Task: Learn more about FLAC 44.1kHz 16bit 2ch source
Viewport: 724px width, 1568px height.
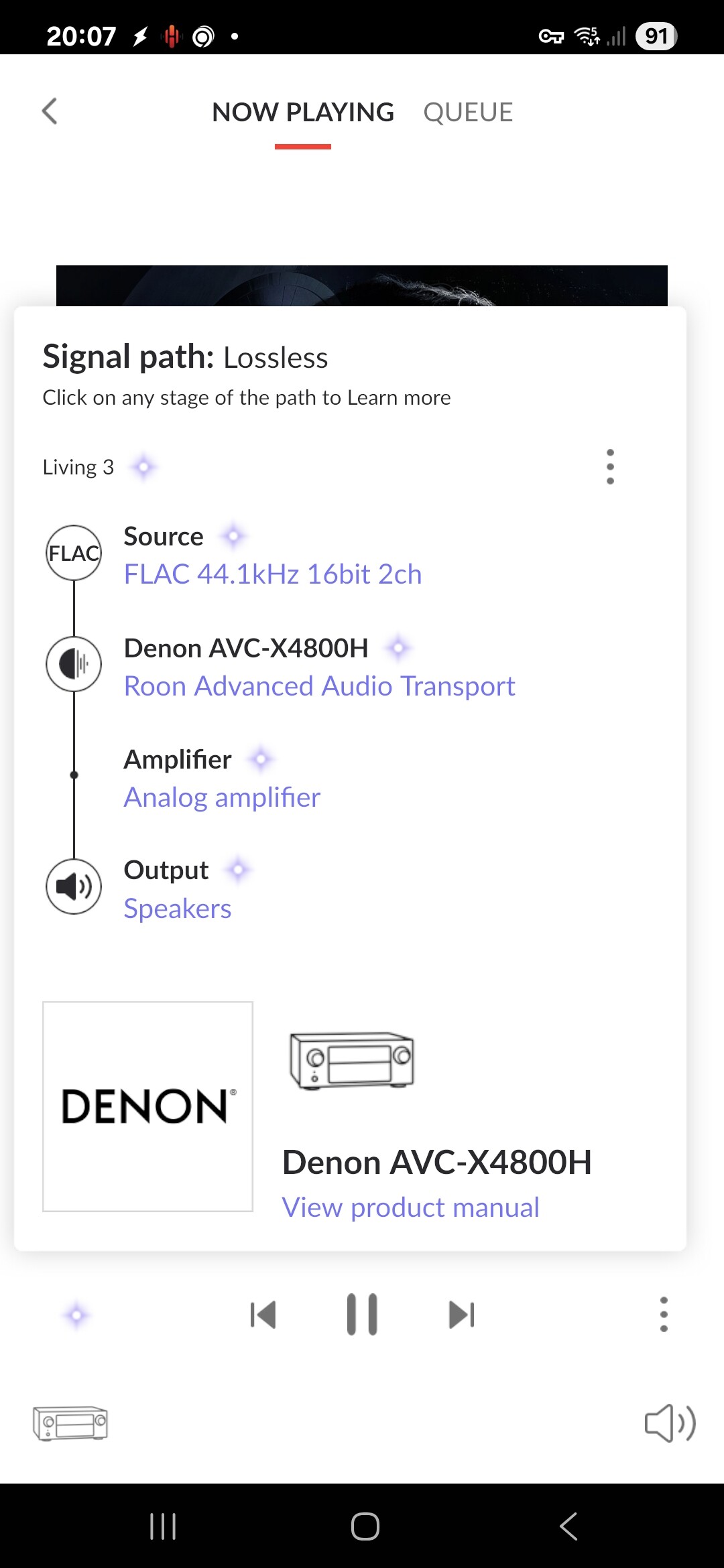Action: 273,574
